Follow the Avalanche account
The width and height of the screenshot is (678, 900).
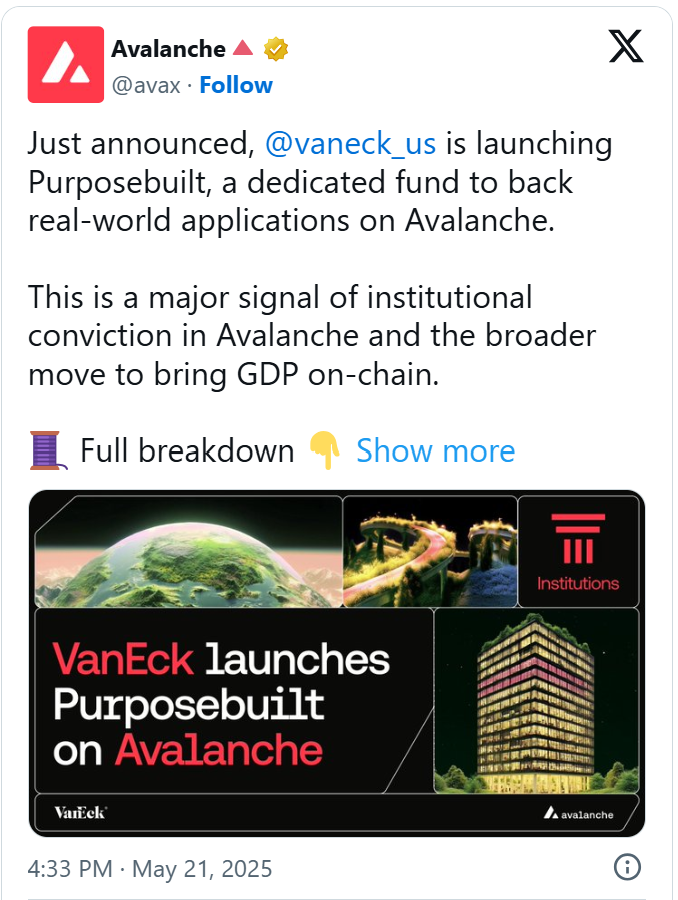coord(236,85)
